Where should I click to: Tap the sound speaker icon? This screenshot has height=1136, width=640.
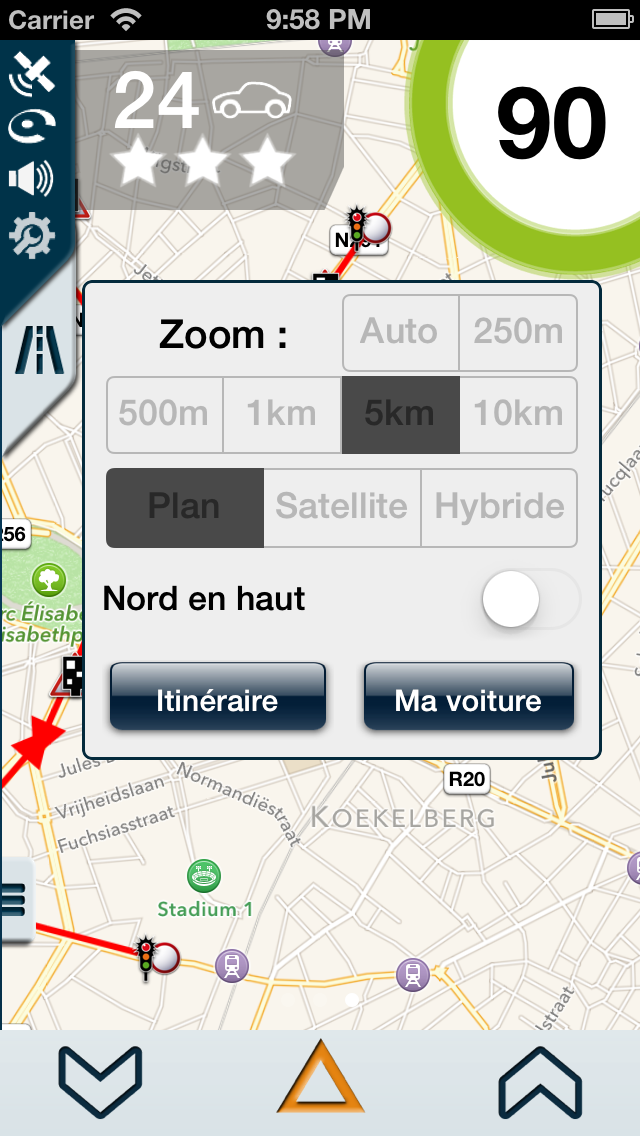[x=30, y=180]
